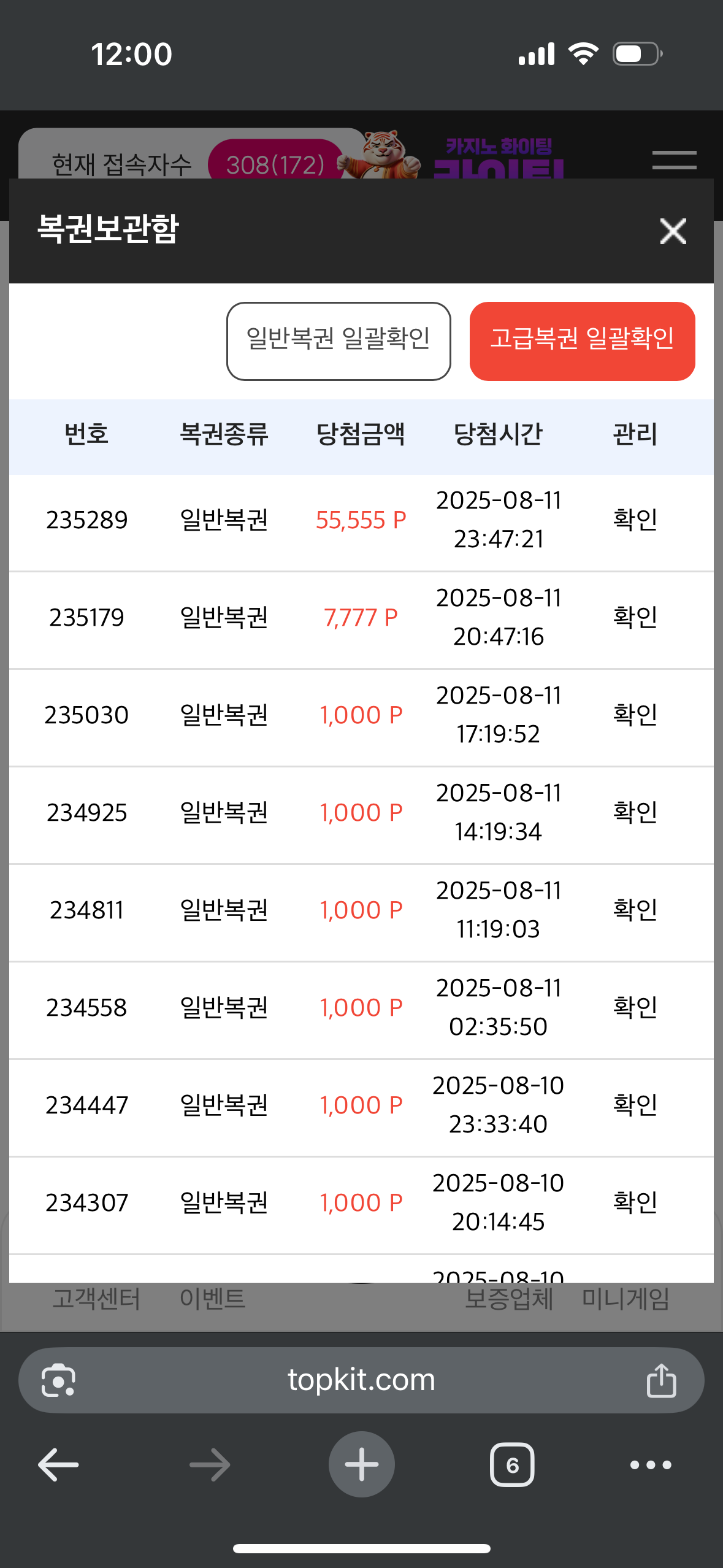Confirm ticket 235179 with 확인
This screenshot has width=723, height=1568.
tap(635, 617)
